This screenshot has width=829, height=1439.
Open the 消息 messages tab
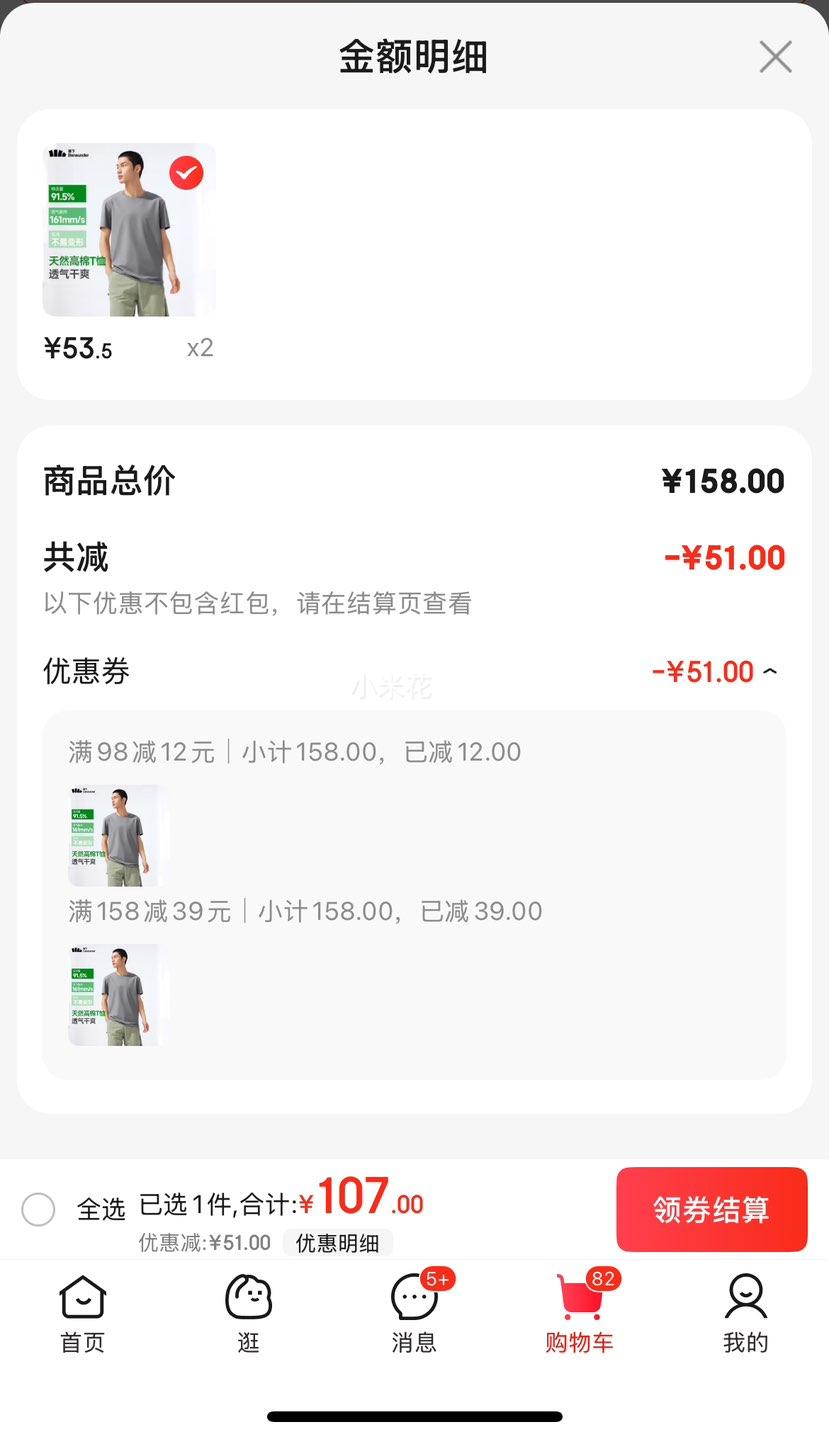click(x=414, y=1313)
